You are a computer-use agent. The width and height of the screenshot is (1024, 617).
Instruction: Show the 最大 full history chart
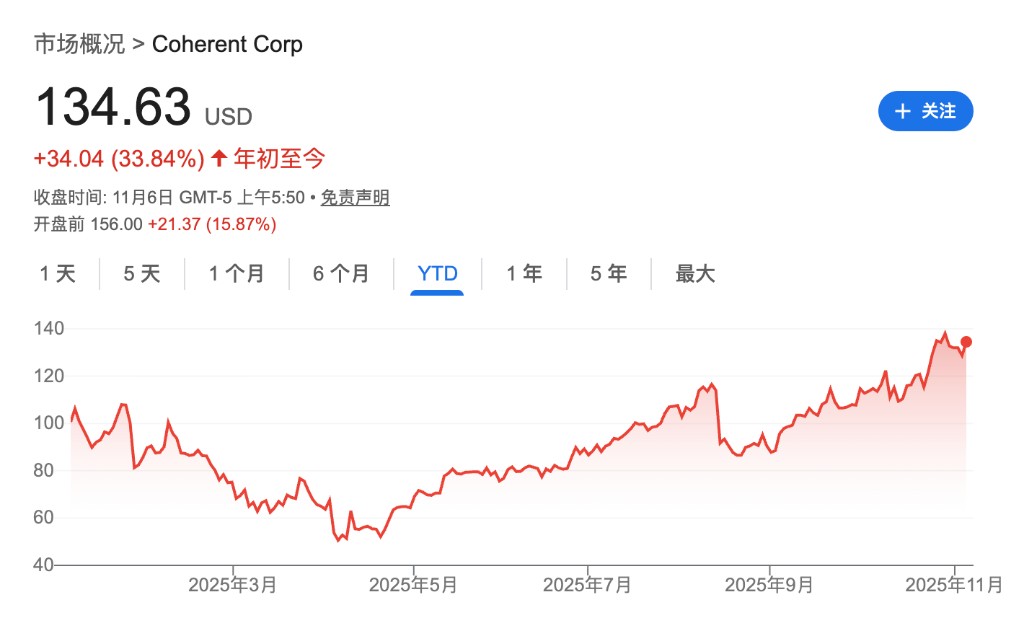[695, 273]
